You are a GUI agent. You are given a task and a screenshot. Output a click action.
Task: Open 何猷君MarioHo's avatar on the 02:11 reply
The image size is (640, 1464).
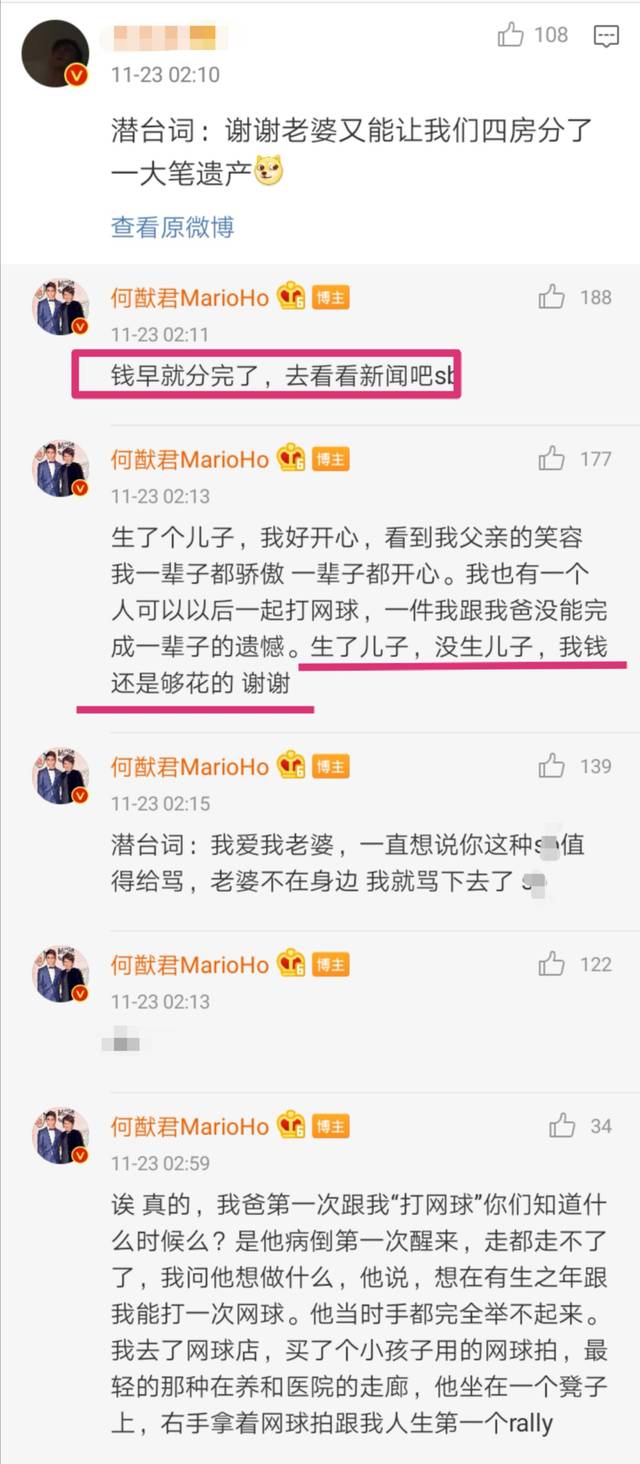[x=60, y=306]
